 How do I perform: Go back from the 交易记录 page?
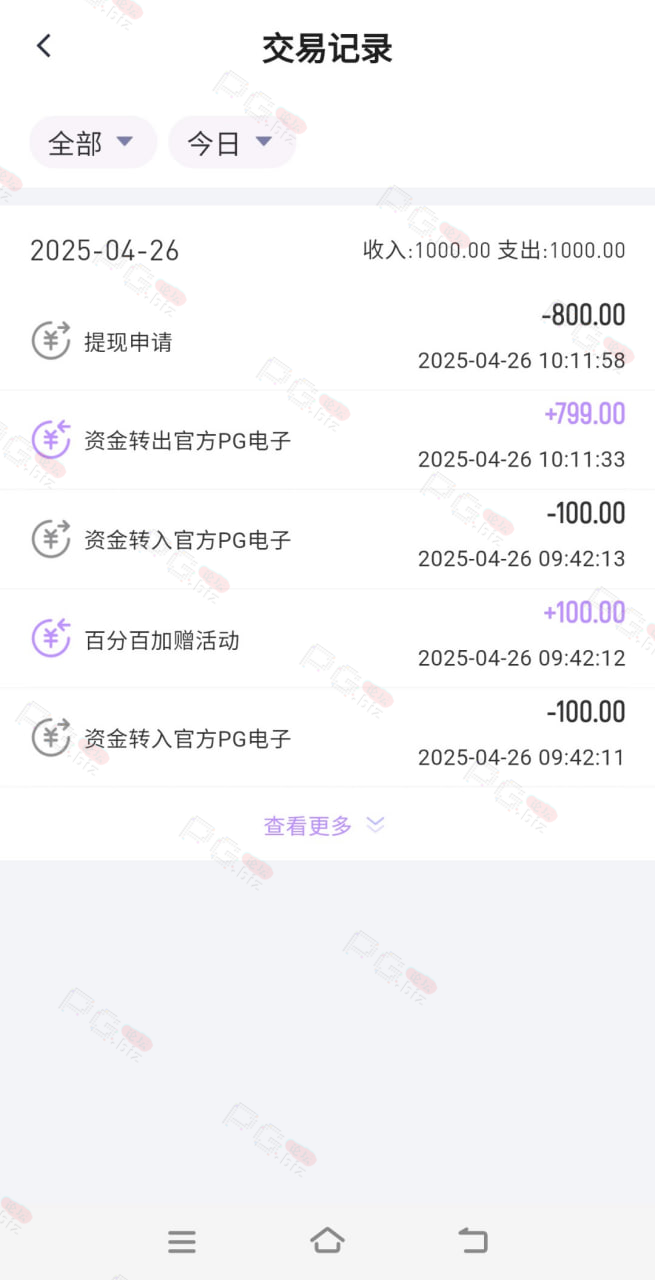(x=43, y=46)
